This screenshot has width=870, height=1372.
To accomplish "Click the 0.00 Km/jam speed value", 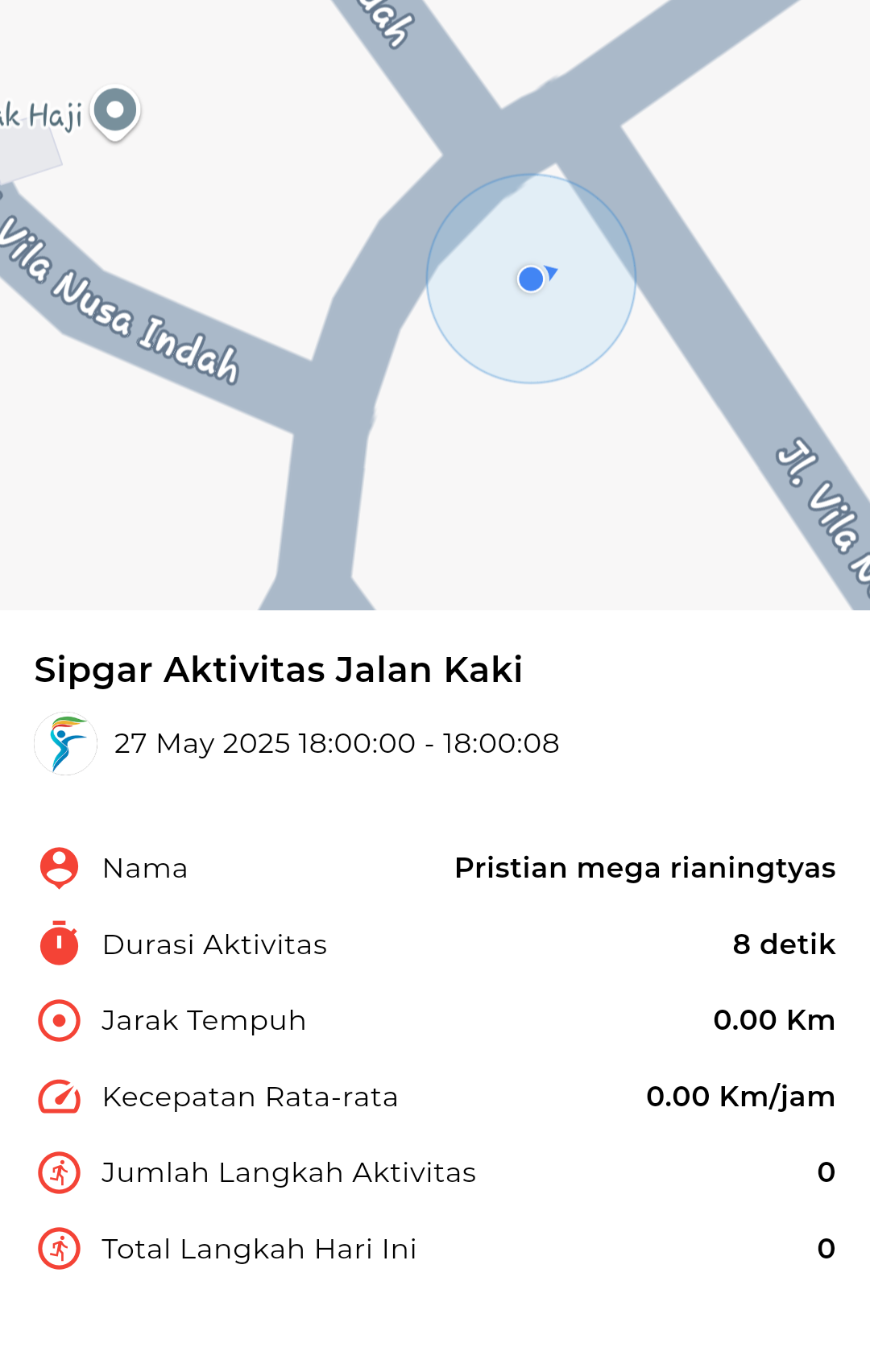I will point(740,1096).
